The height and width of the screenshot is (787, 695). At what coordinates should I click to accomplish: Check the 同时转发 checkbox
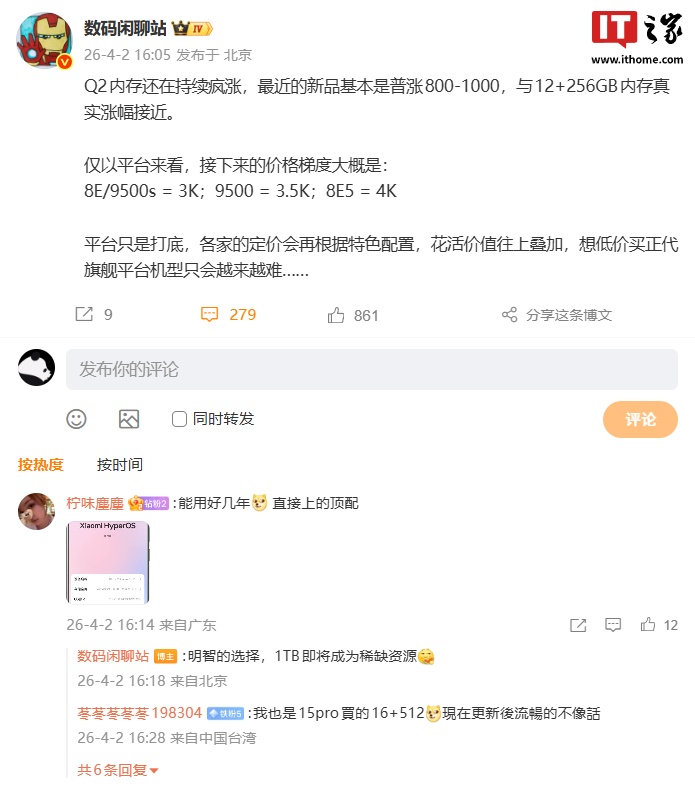(x=180, y=419)
